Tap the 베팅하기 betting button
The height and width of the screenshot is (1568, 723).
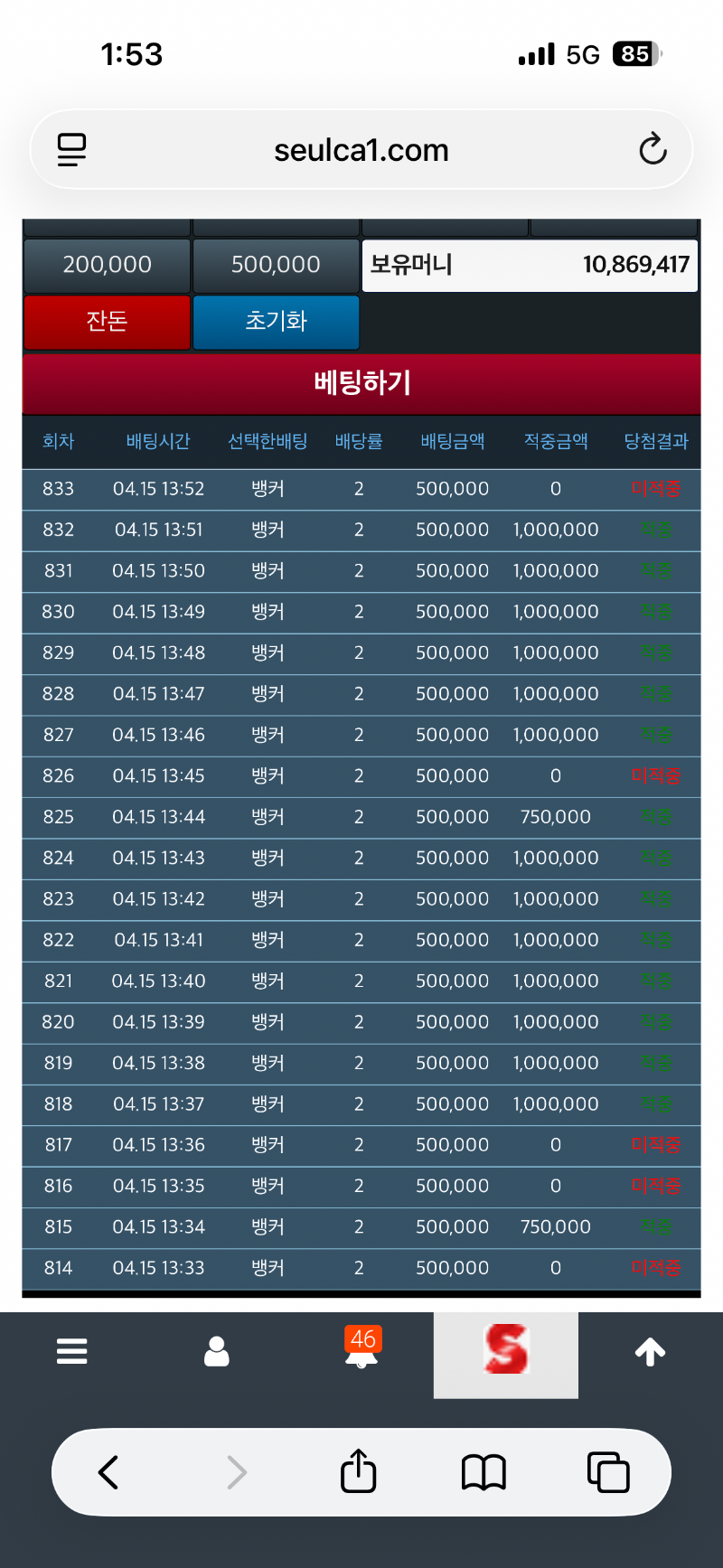360,383
